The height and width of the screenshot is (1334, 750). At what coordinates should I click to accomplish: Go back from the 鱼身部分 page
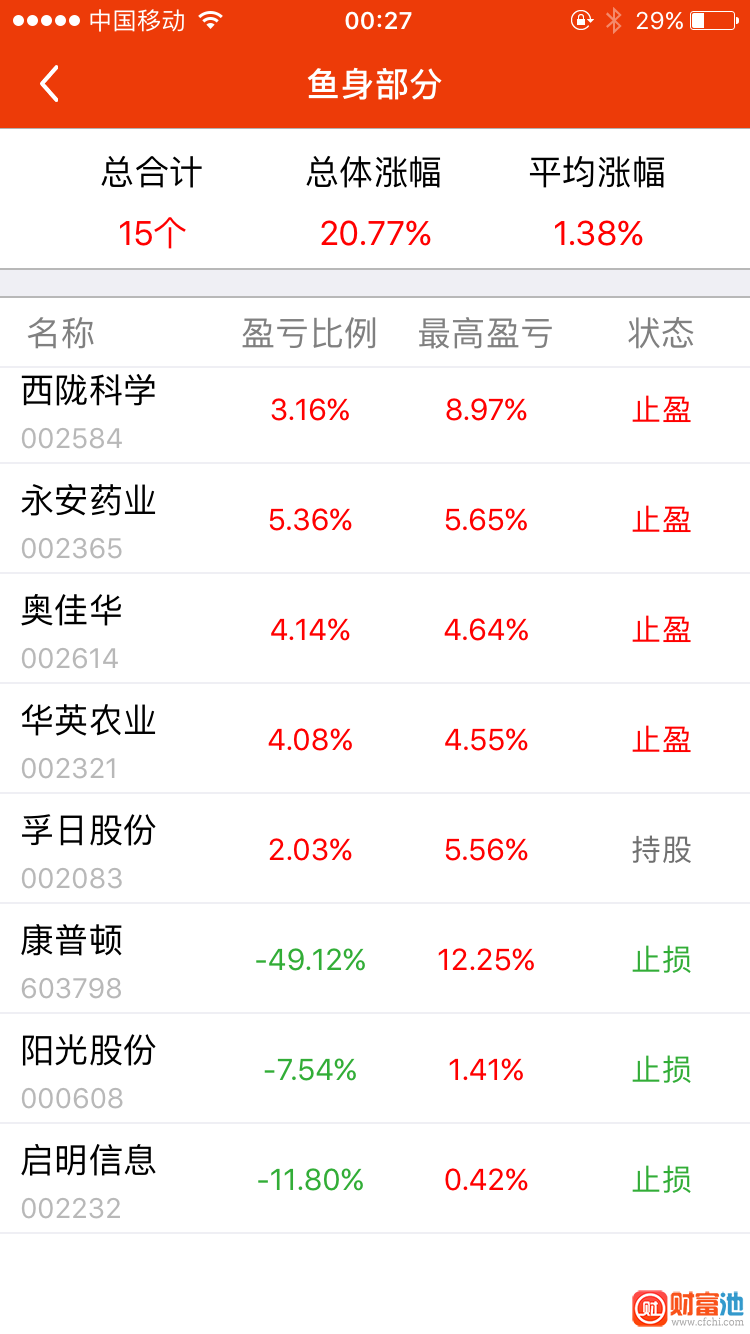49,84
